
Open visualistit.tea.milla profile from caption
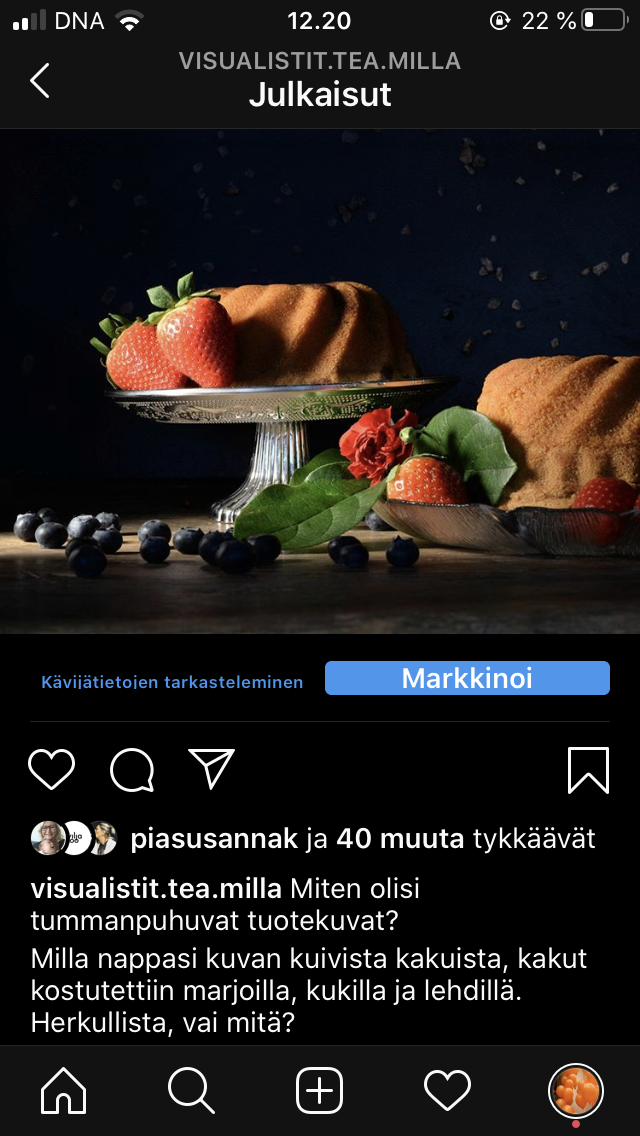tap(157, 888)
